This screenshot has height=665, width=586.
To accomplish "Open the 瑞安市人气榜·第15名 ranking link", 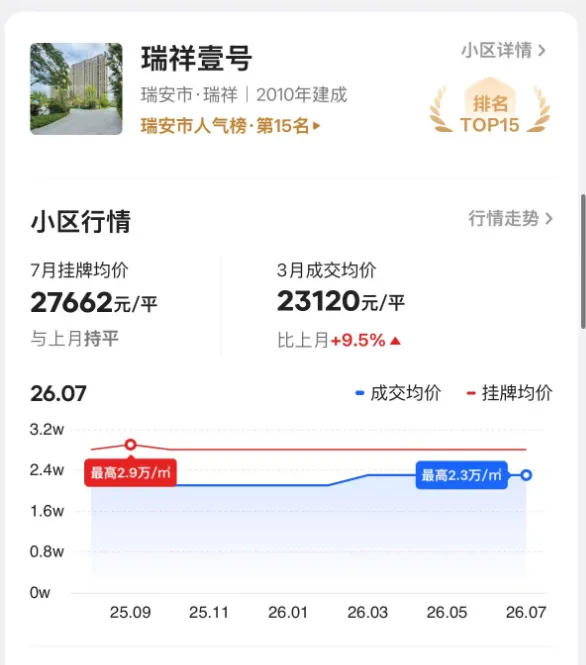I will (x=230, y=126).
